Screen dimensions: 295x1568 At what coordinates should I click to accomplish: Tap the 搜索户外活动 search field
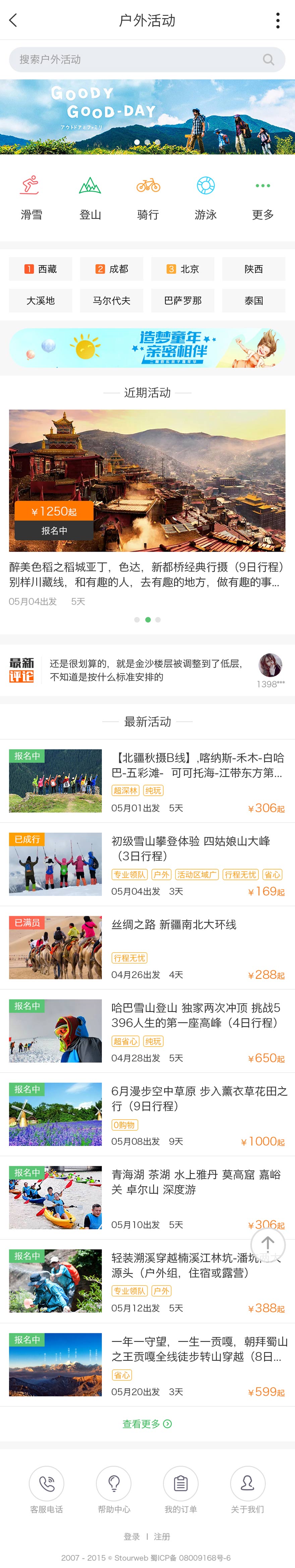pos(140,60)
